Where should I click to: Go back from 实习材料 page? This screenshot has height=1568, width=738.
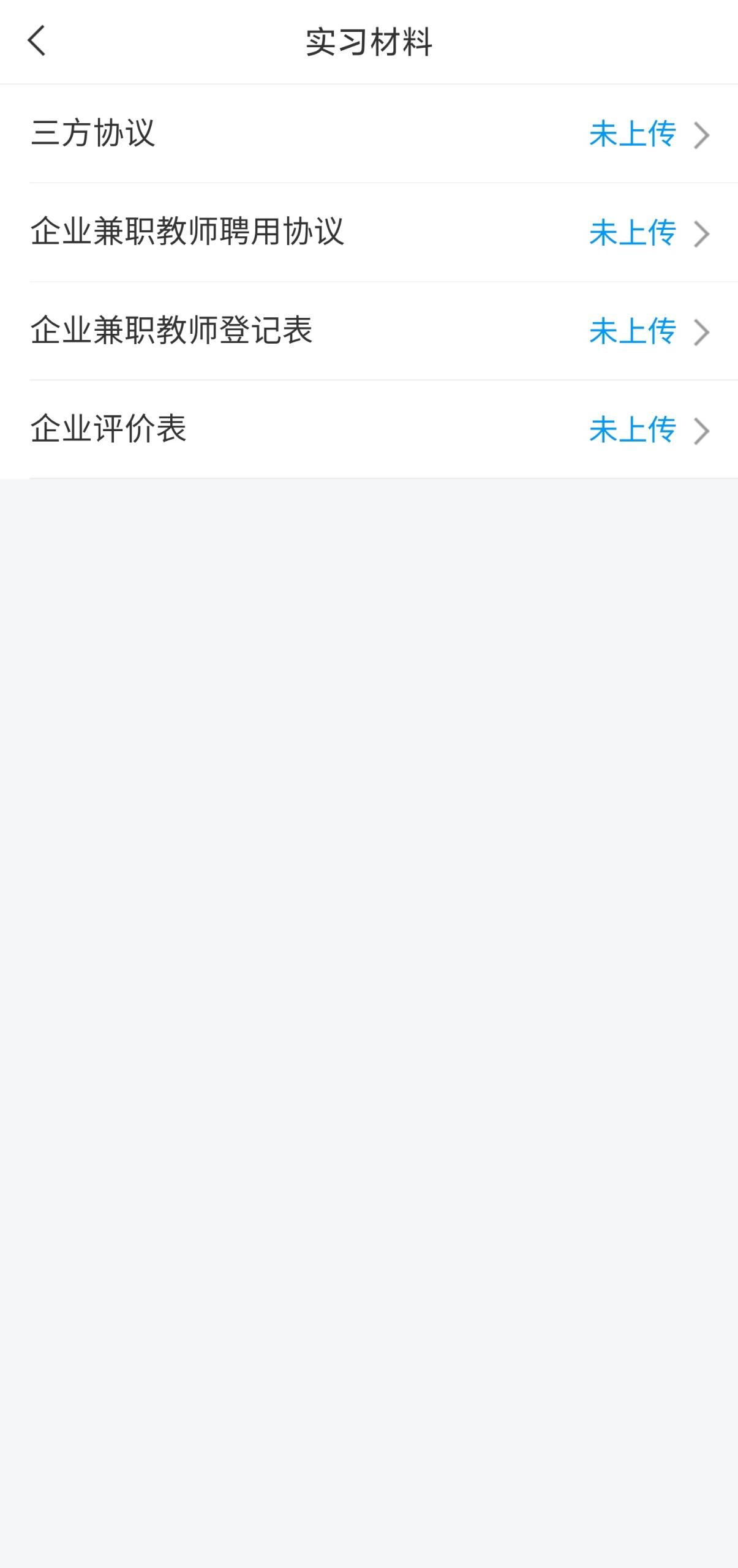[37, 41]
